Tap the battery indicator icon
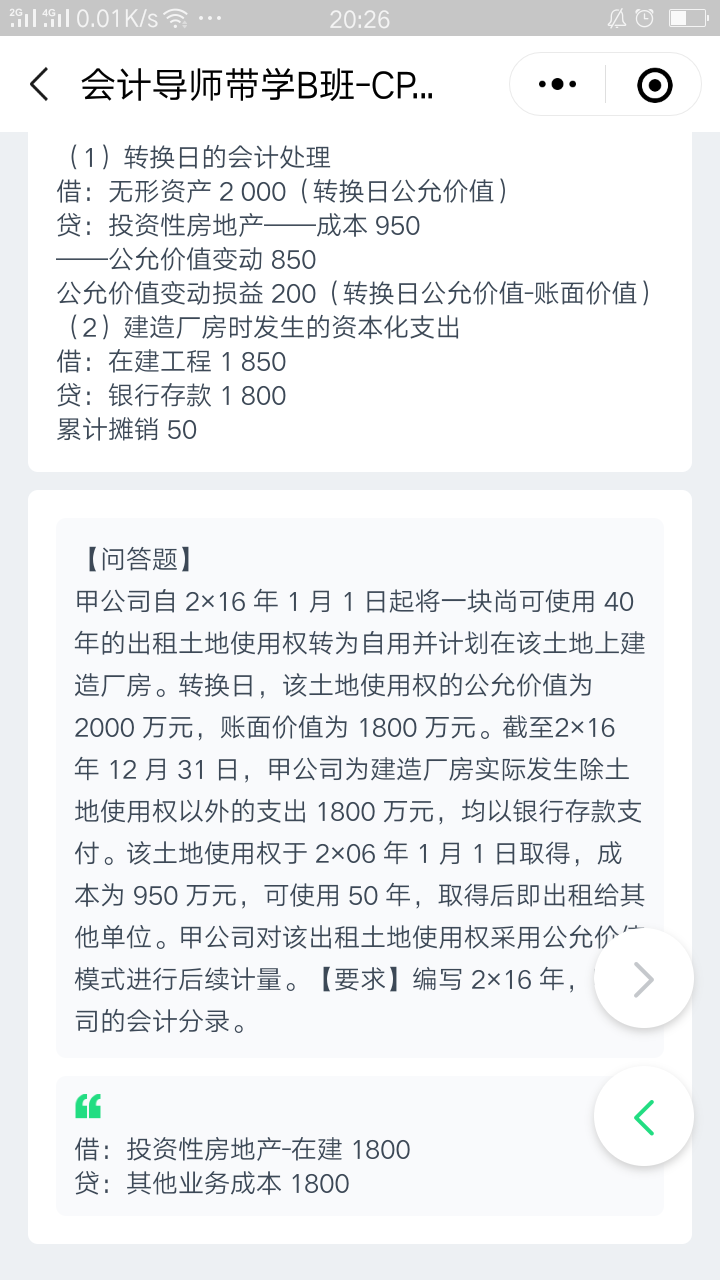 click(x=690, y=16)
